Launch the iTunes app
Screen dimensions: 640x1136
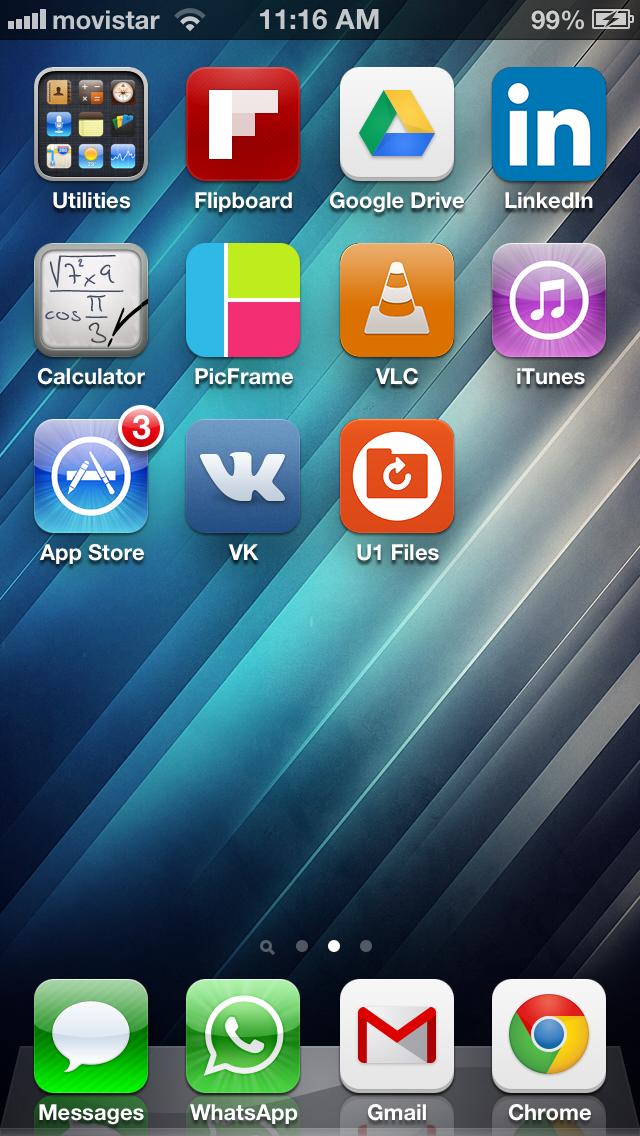pyautogui.click(x=549, y=300)
